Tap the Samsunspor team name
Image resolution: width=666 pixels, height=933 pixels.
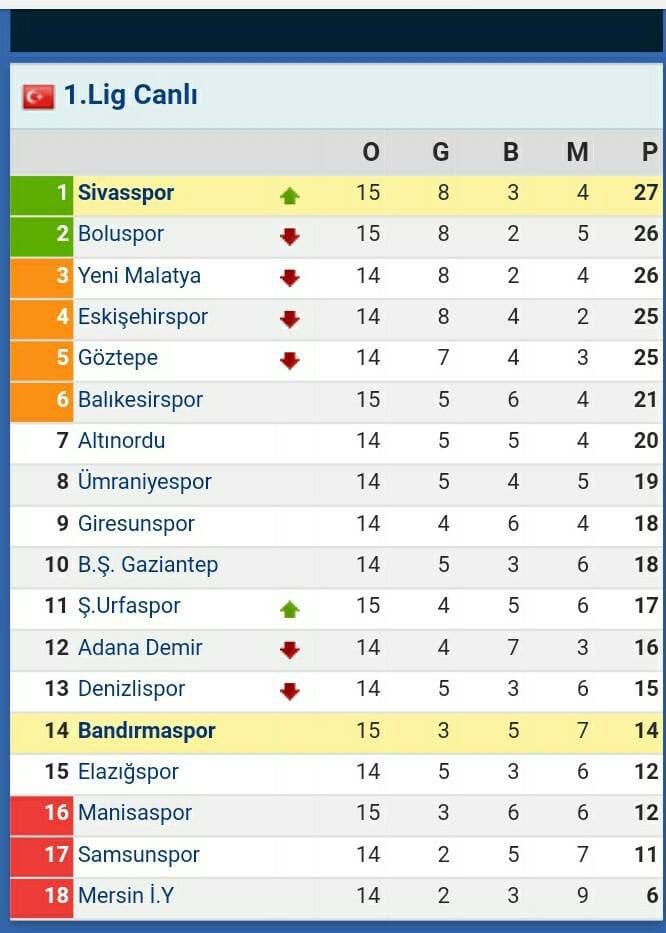pos(139,855)
